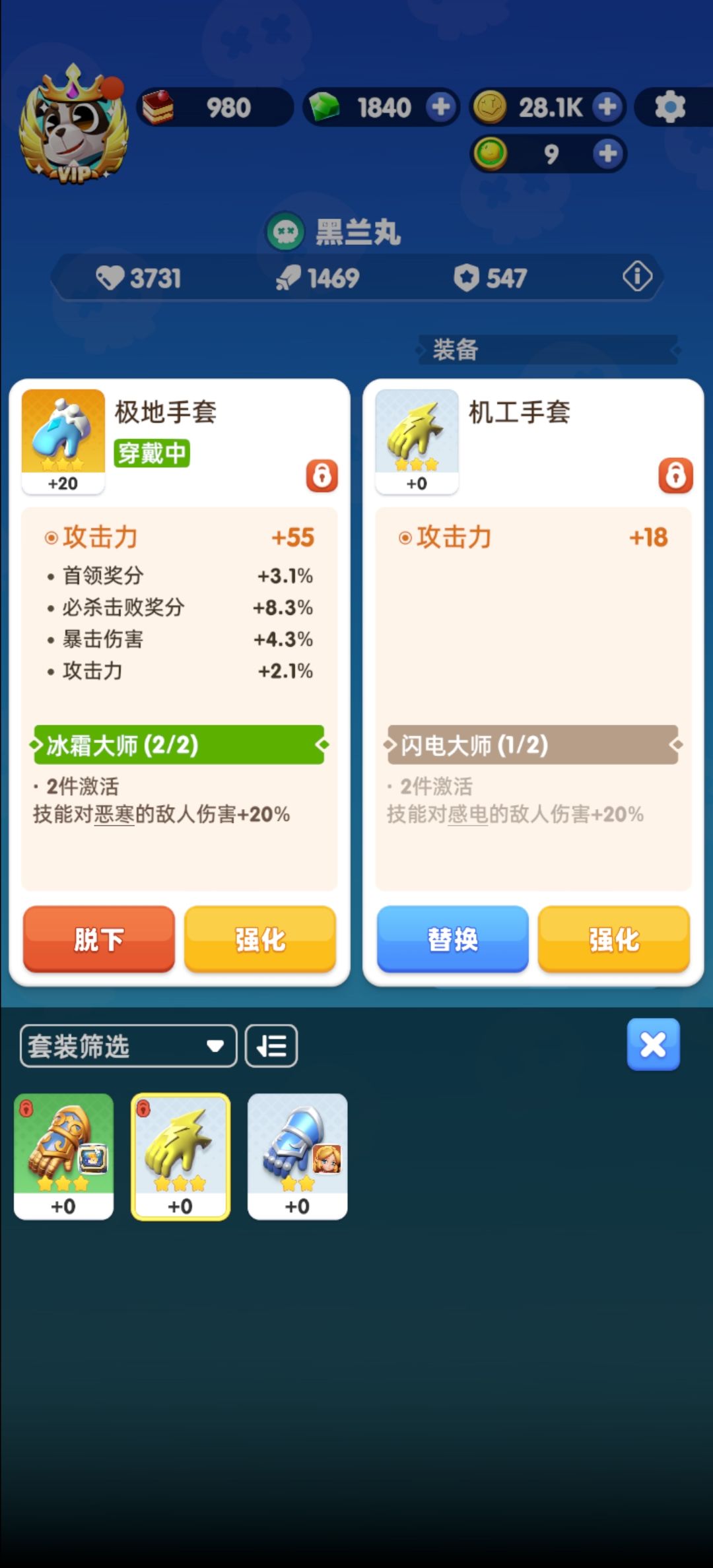
Task: Open the settings gear
Action: click(670, 106)
